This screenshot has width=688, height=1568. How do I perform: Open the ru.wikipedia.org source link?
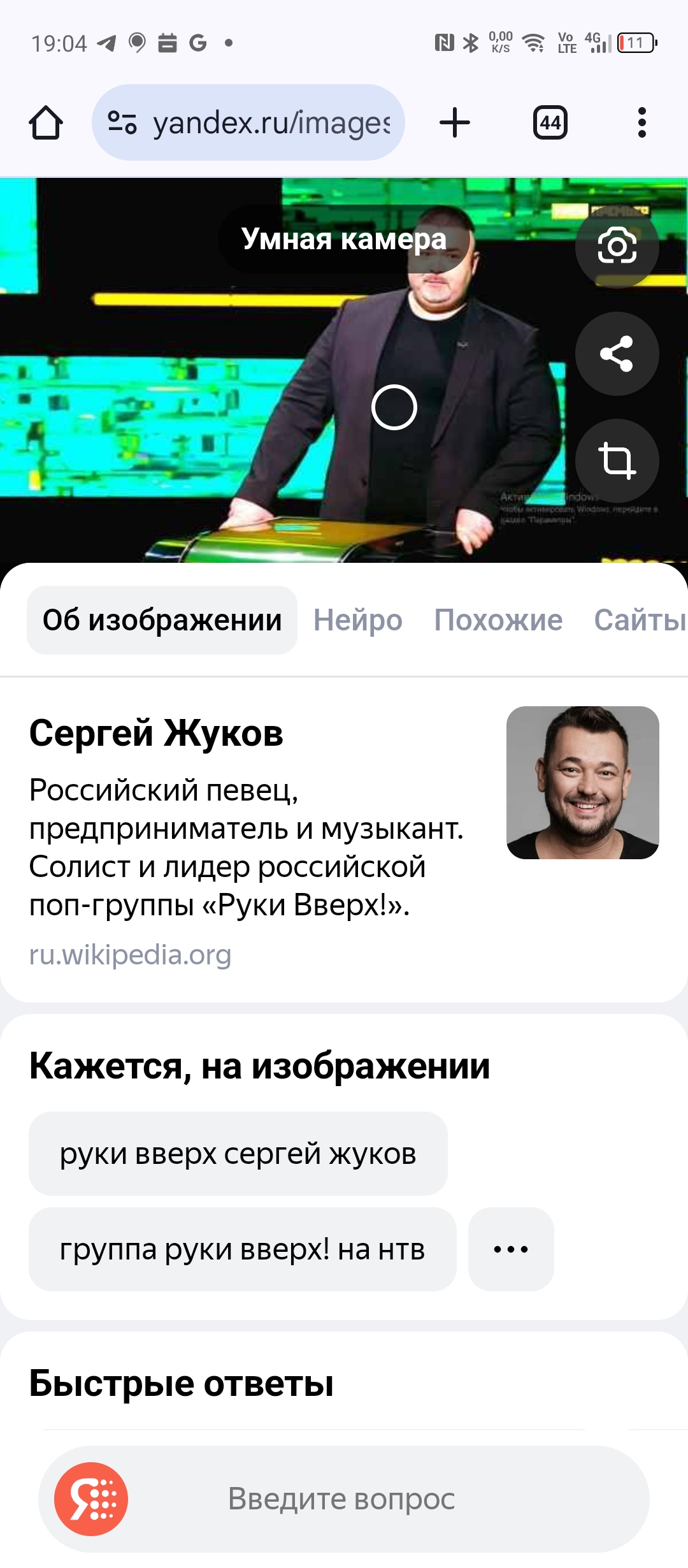pyautogui.click(x=131, y=955)
